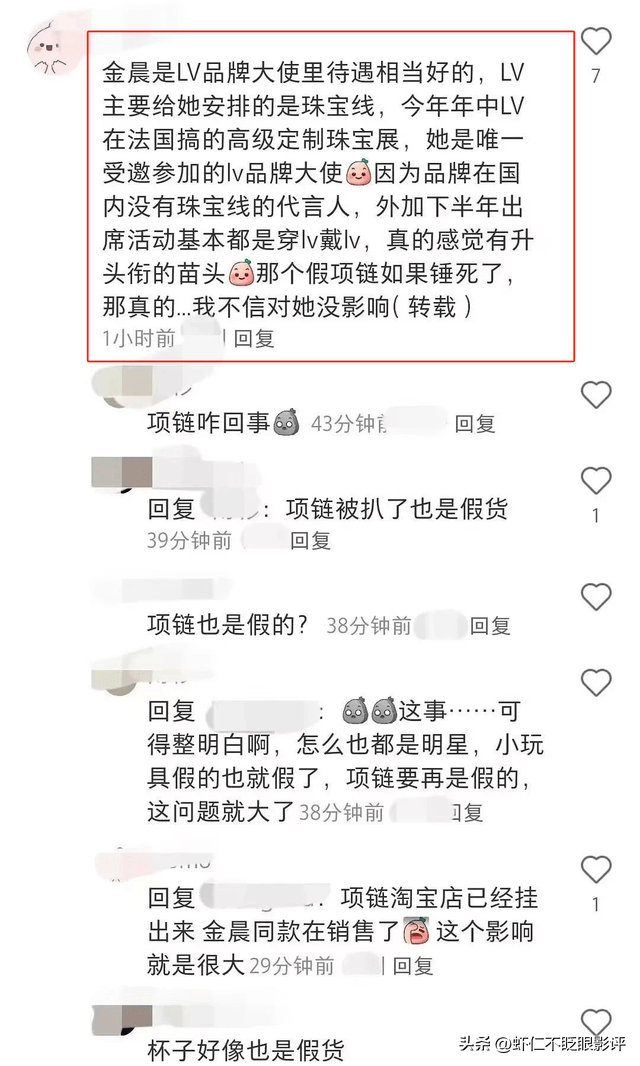The height and width of the screenshot is (1066, 640).
Task: Reply to the 淘宝店 necklace comment
Action: [x=413, y=967]
